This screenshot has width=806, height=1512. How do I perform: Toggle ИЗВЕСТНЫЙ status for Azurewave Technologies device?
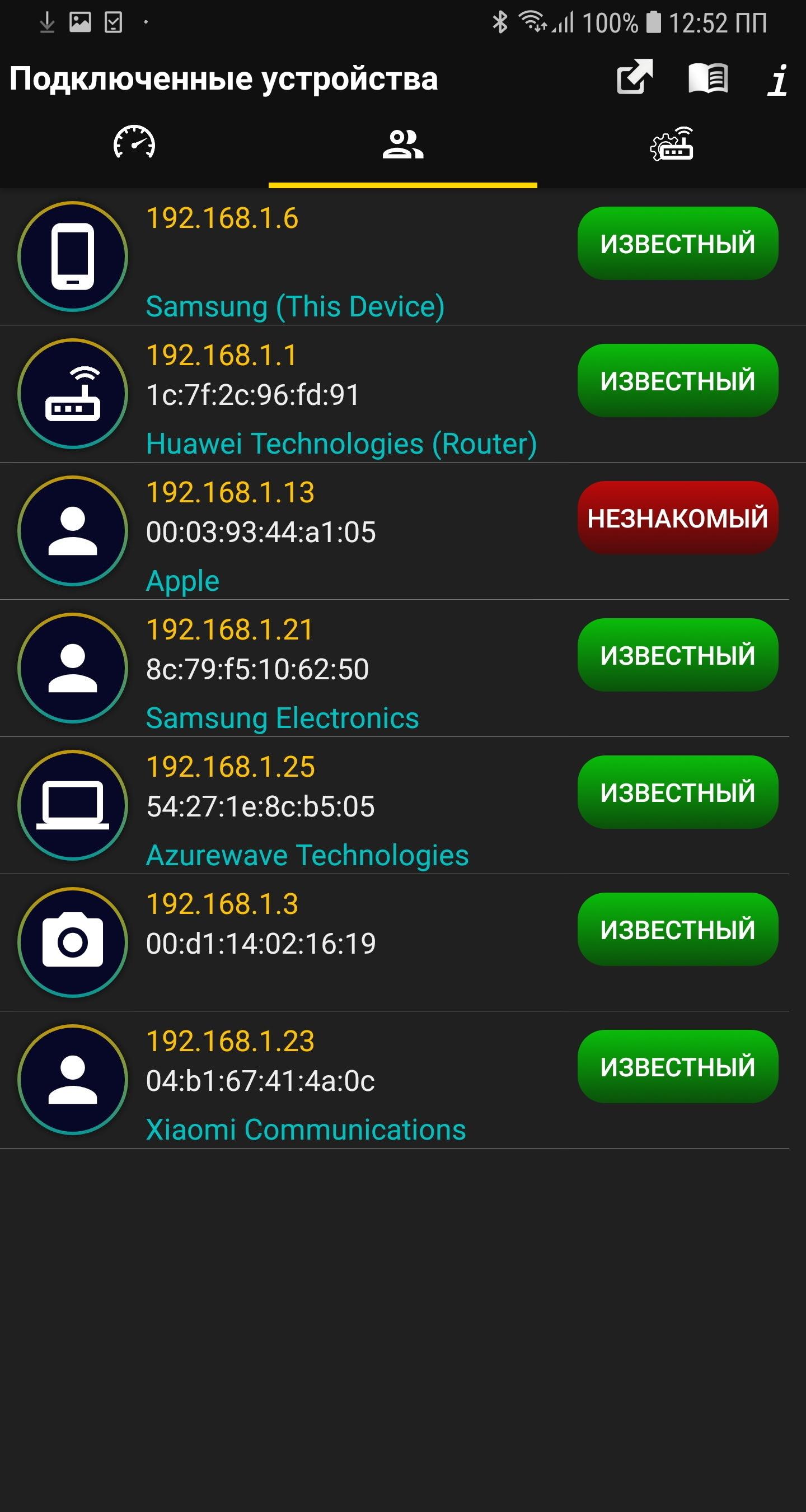click(677, 792)
